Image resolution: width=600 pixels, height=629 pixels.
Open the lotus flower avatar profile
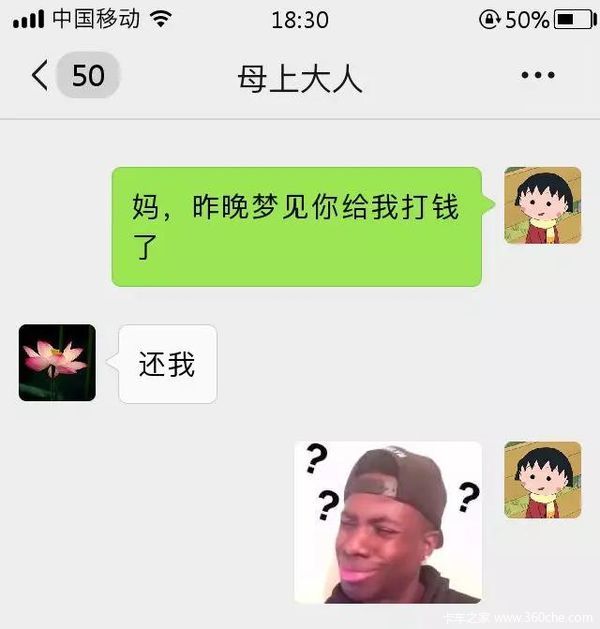tap(57, 362)
